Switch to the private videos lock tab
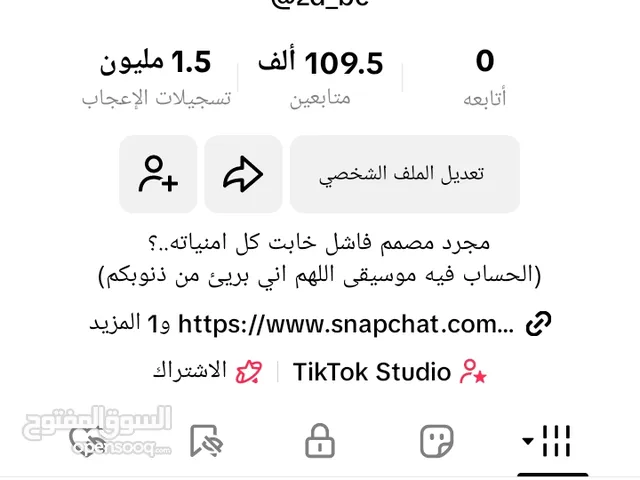The image size is (640, 480). pyautogui.click(x=319, y=440)
